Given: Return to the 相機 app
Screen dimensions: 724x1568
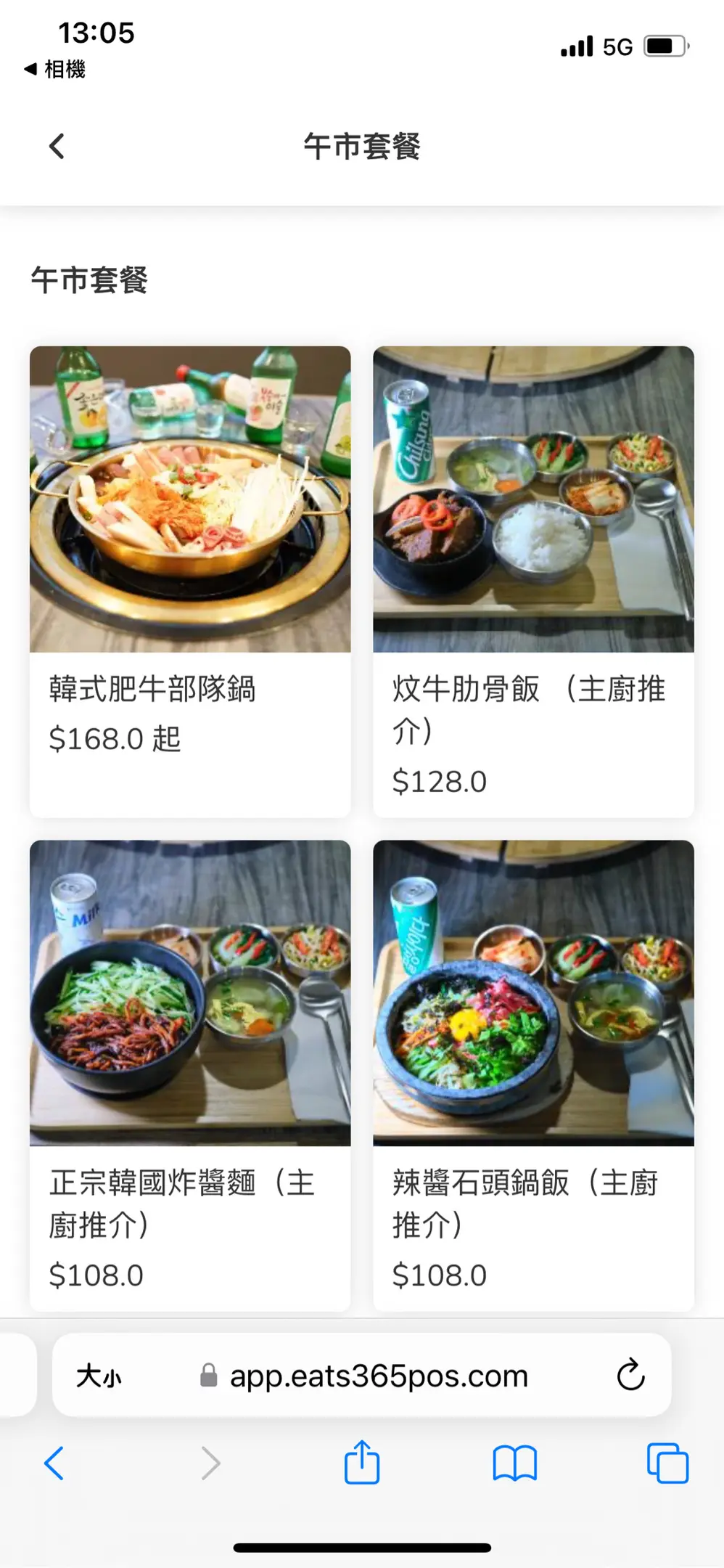Looking at the screenshot, I should pos(55,69).
